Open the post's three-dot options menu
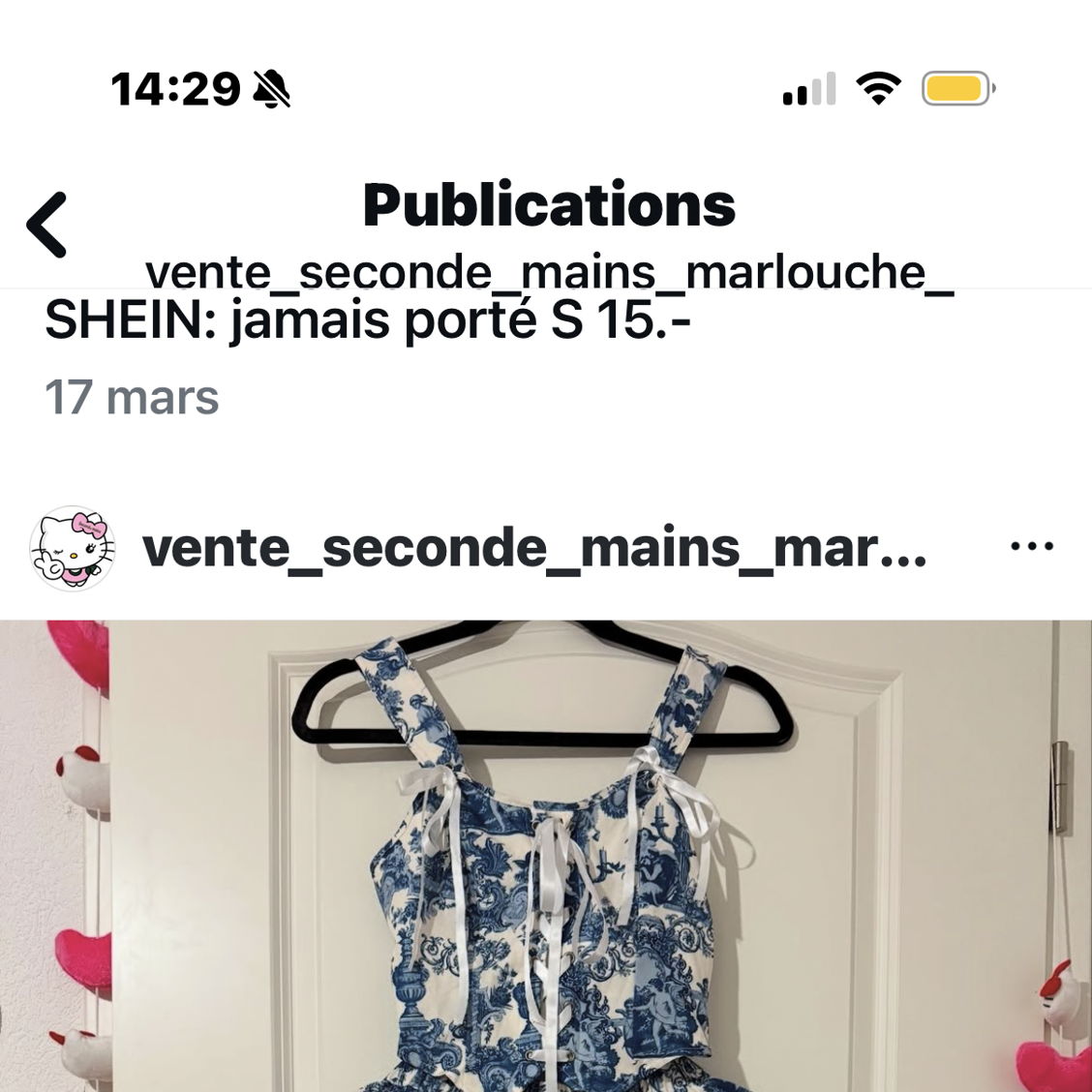The image size is (1092, 1092). pyautogui.click(x=1031, y=547)
